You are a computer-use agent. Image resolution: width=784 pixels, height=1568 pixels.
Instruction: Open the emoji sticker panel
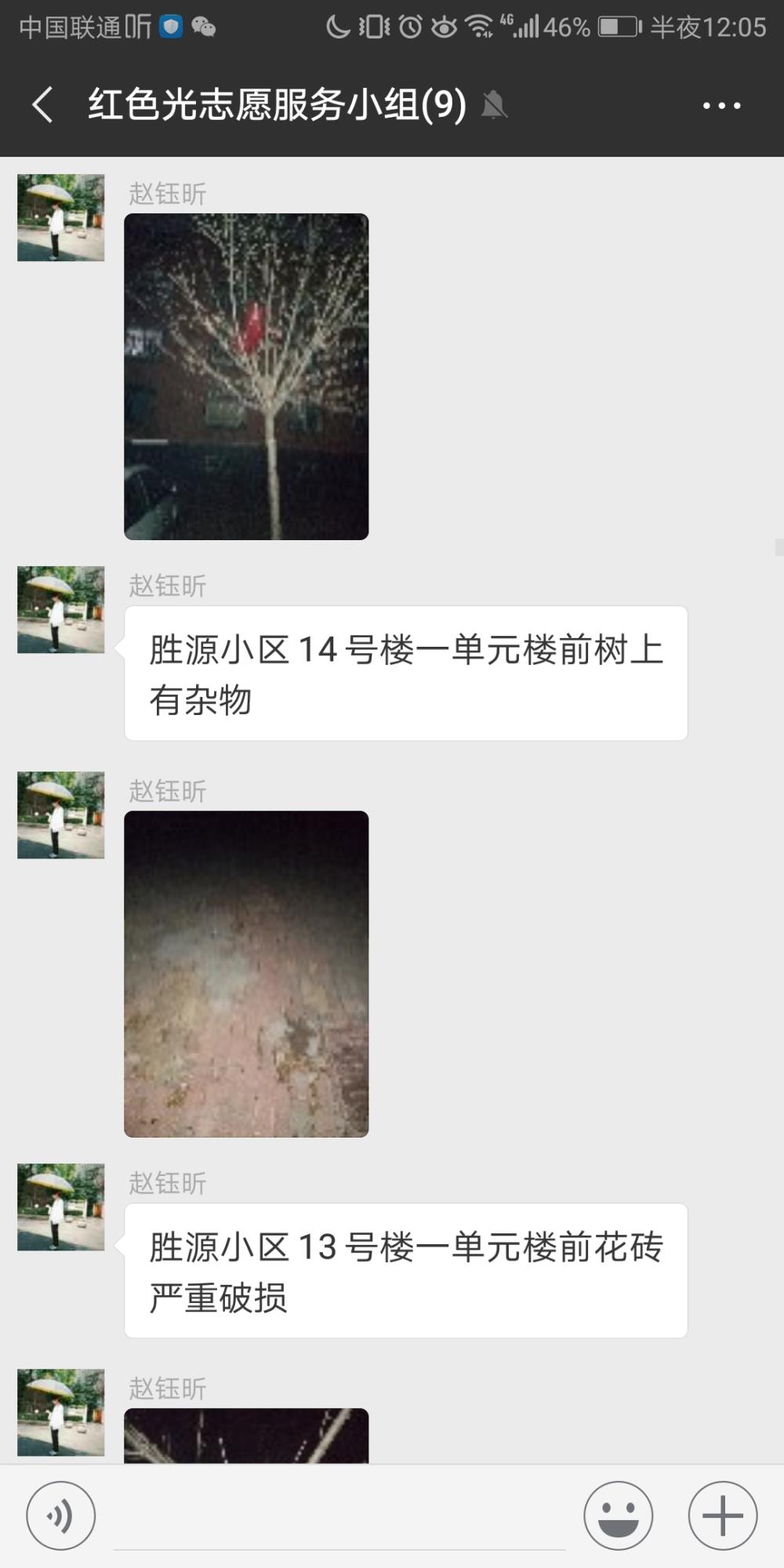pyautogui.click(x=618, y=1515)
